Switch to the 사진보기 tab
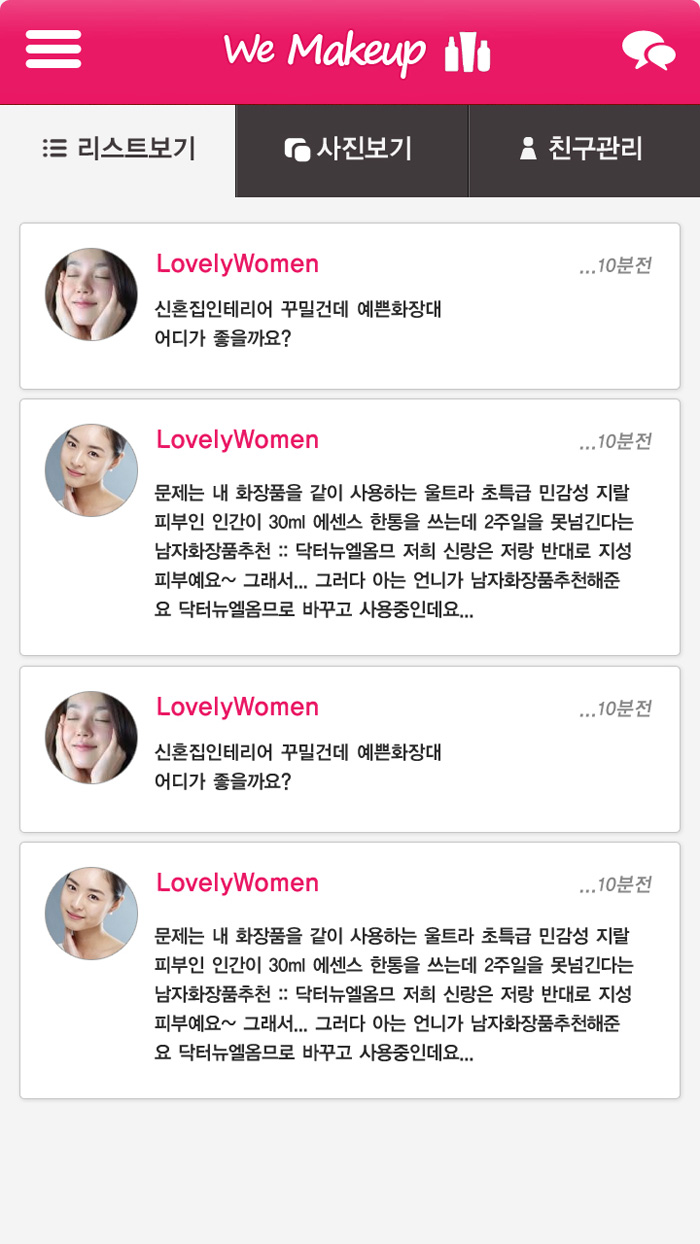 coord(351,150)
